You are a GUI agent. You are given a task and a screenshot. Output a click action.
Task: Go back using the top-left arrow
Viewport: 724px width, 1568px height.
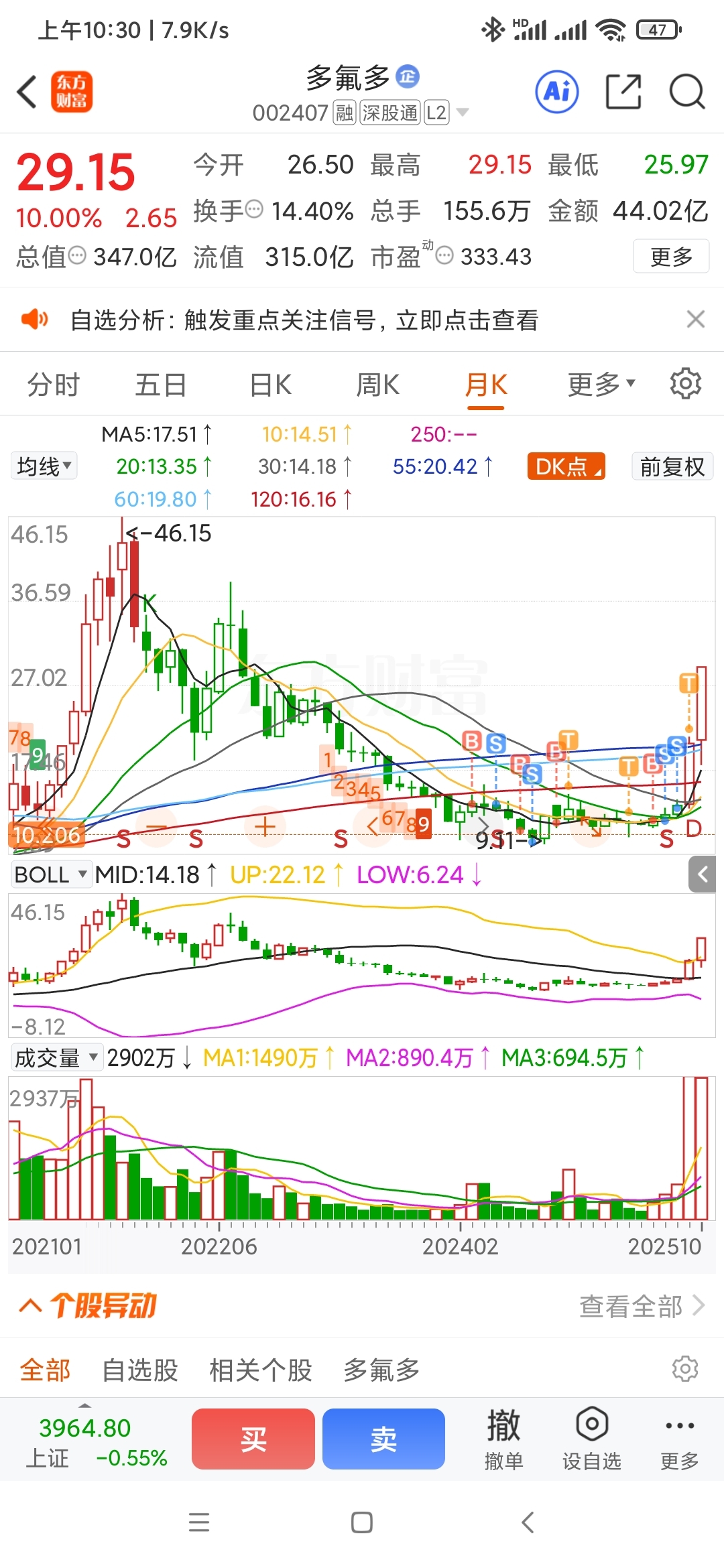click(x=27, y=92)
